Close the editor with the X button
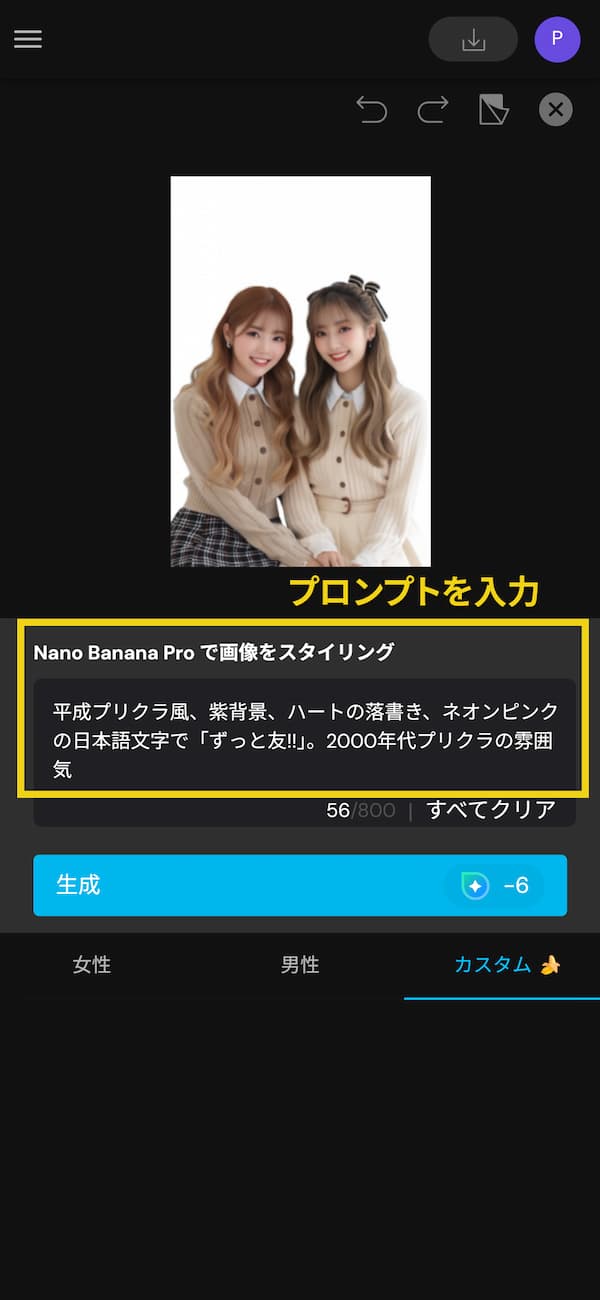 (556, 109)
